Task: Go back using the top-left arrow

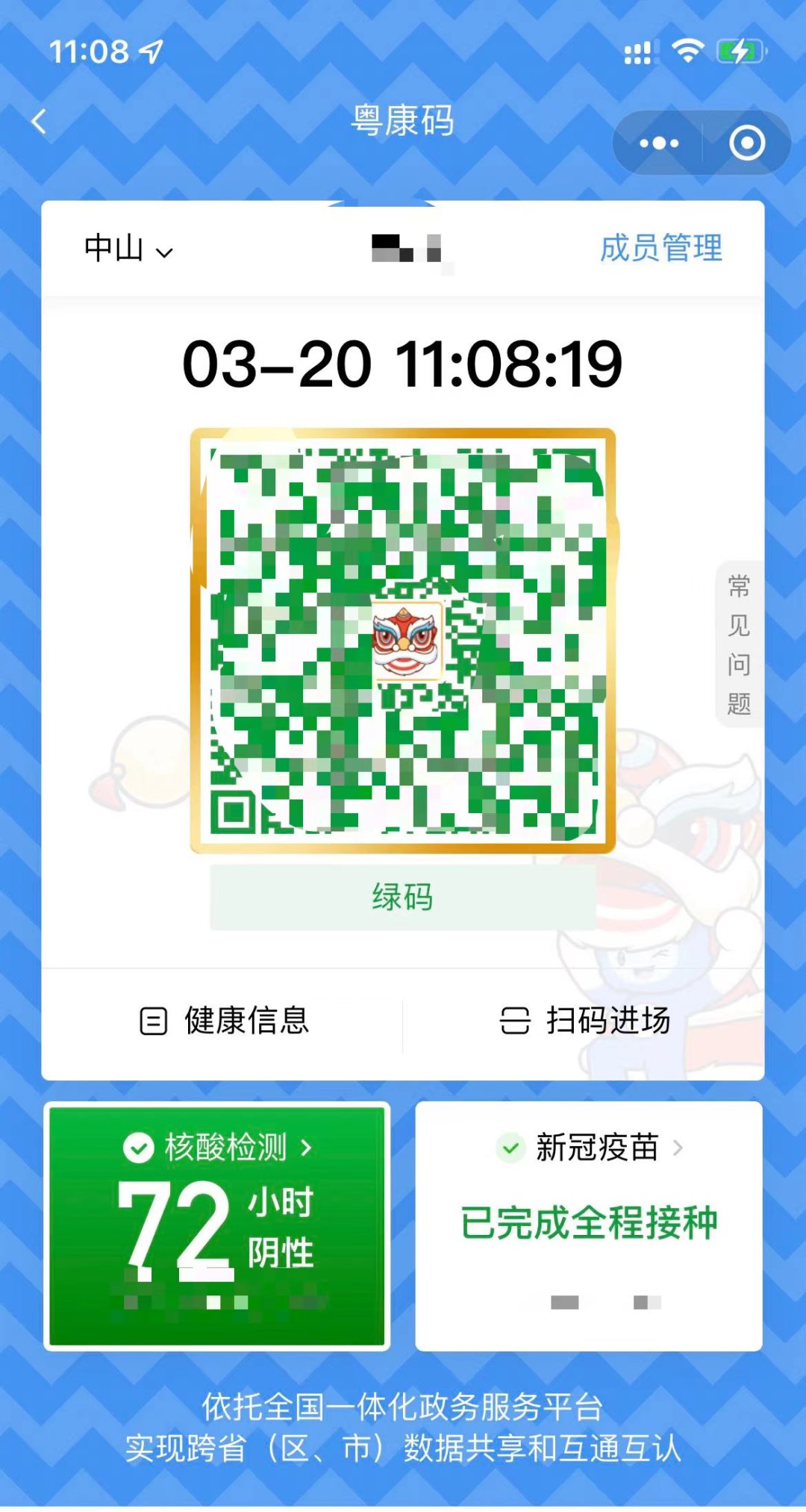Action: pos(40,122)
